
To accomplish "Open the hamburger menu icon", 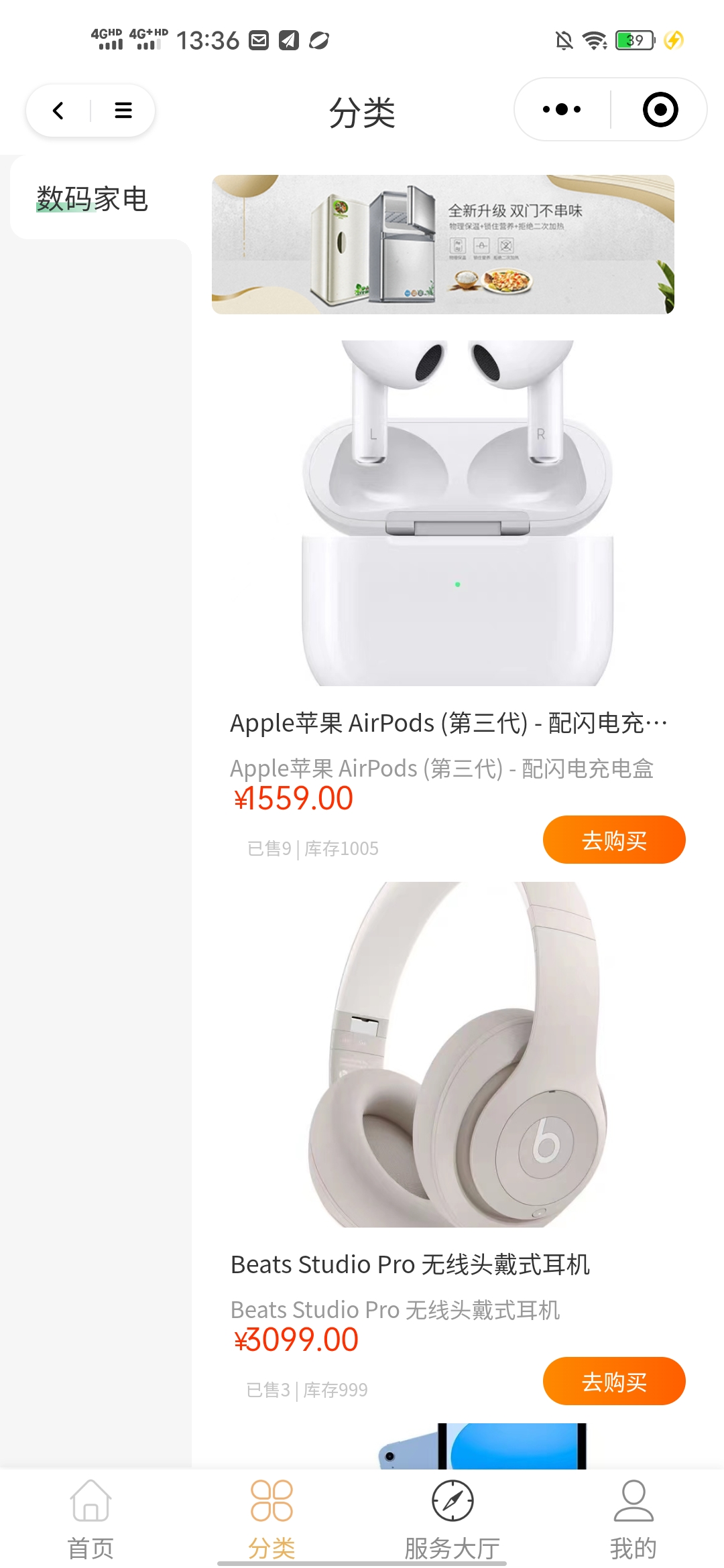I will (x=123, y=111).
